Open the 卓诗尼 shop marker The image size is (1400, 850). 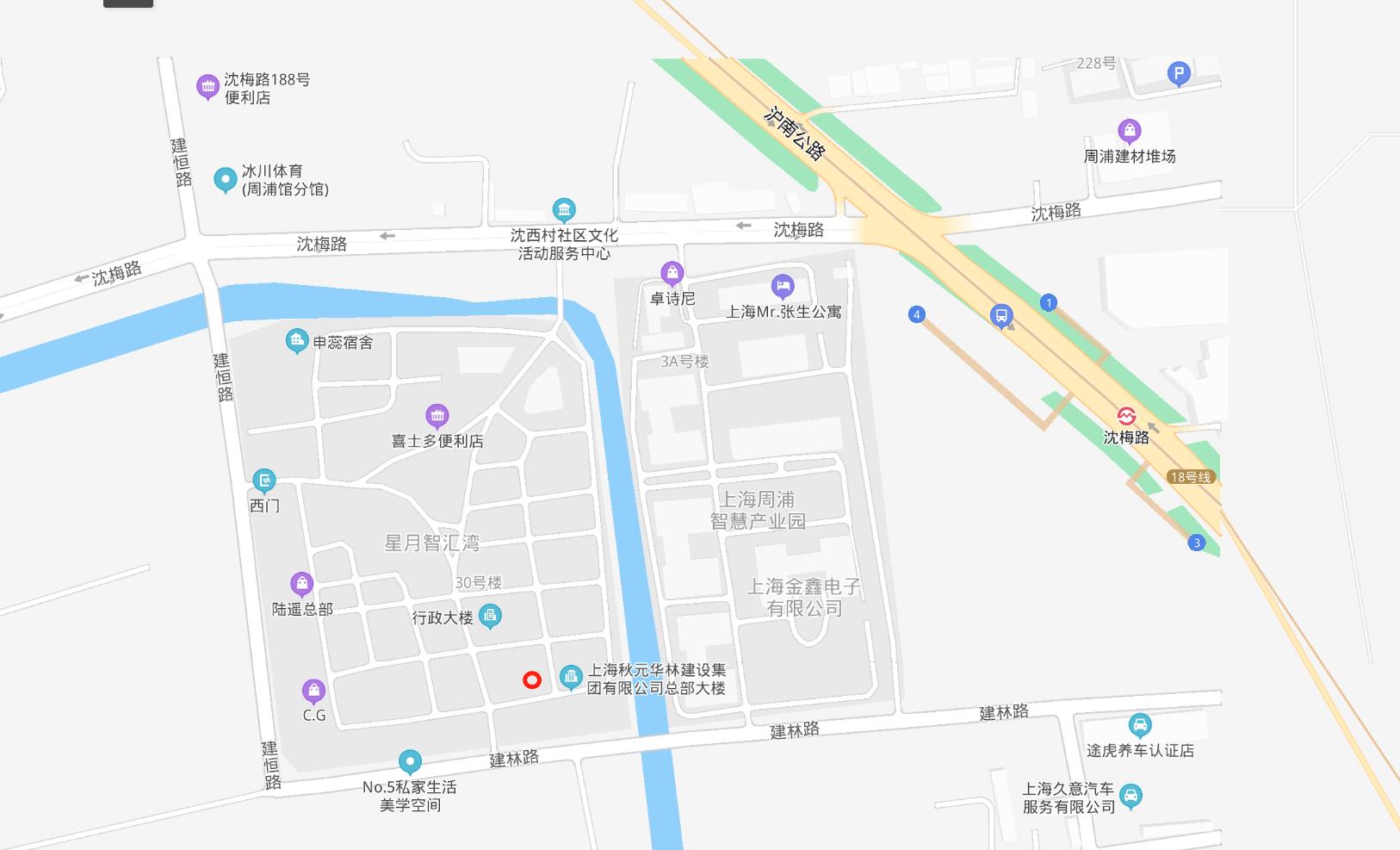pyautogui.click(x=672, y=274)
